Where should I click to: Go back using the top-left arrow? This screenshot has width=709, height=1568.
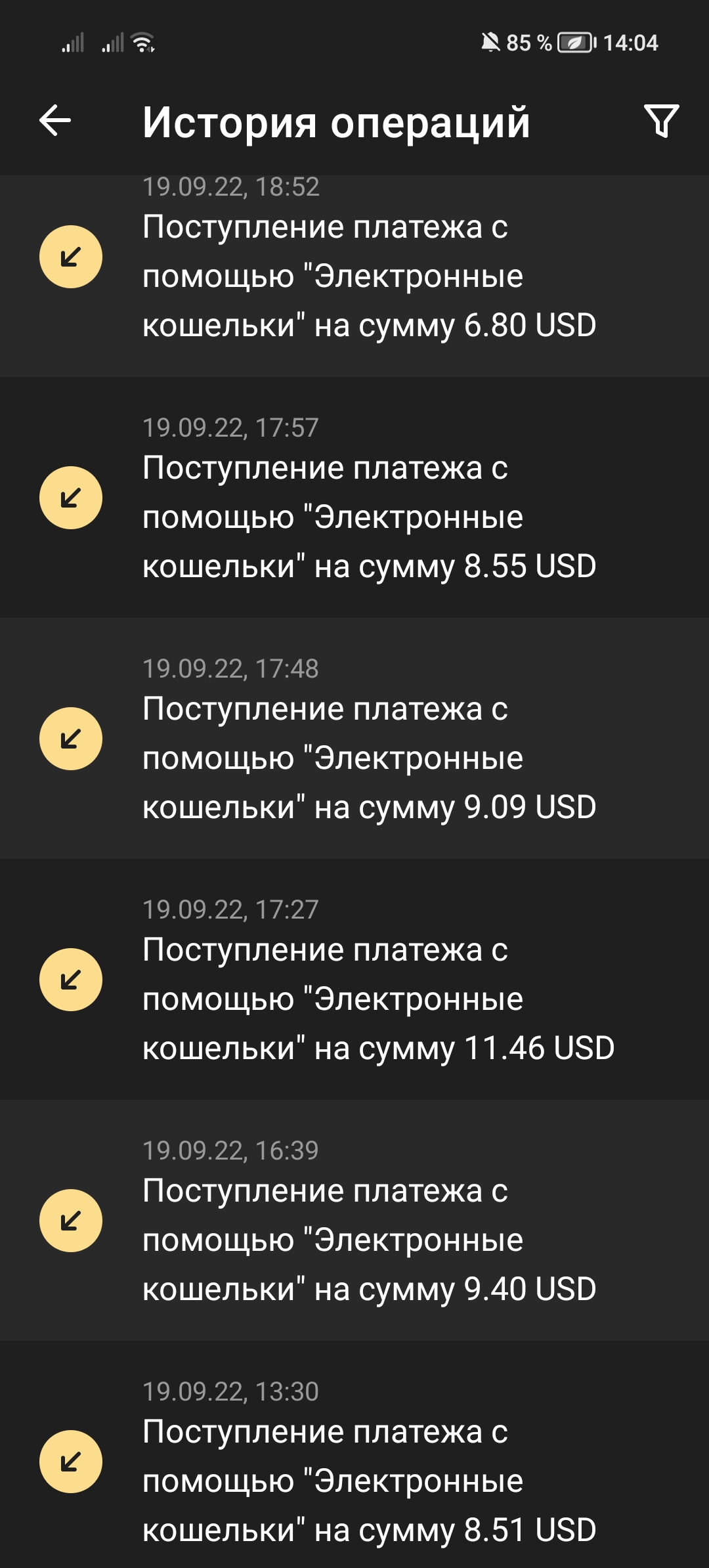tap(55, 121)
